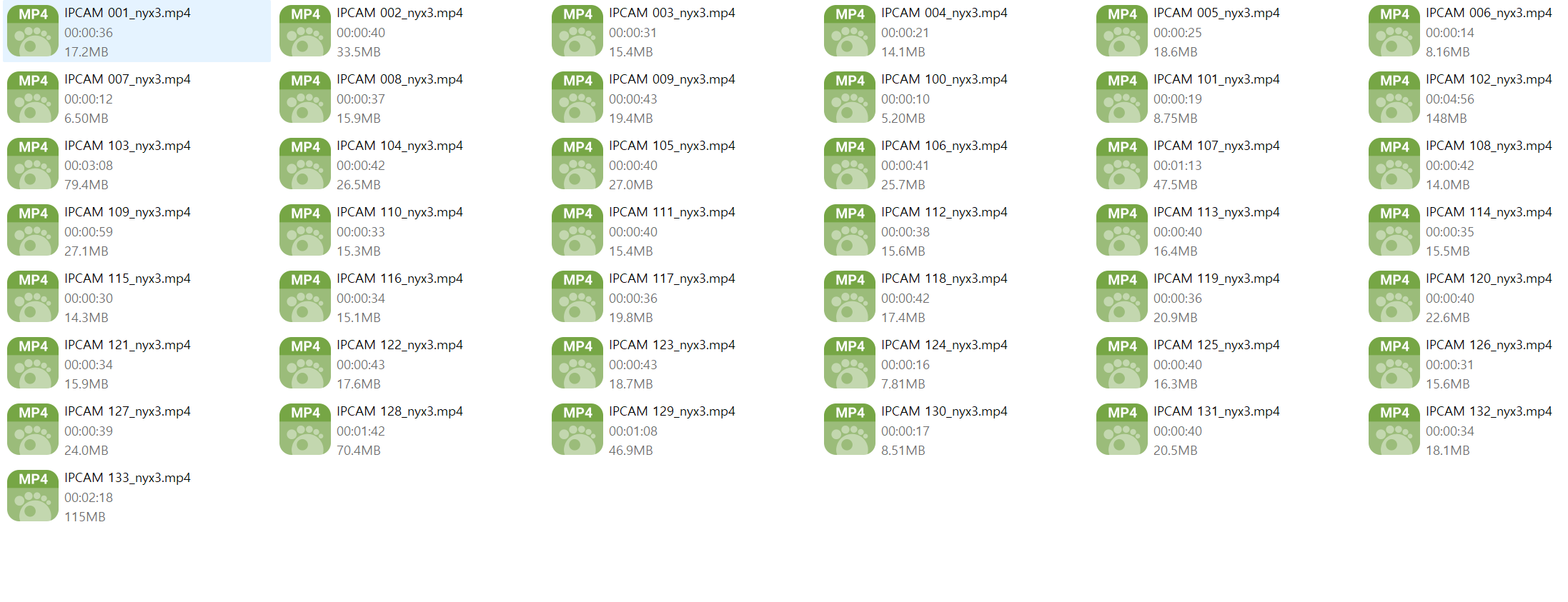This screenshot has width=1568, height=602.
Task: Open IPCAM 126_nyx3.mp4
Action: pyautogui.click(x=1489, y=346)
